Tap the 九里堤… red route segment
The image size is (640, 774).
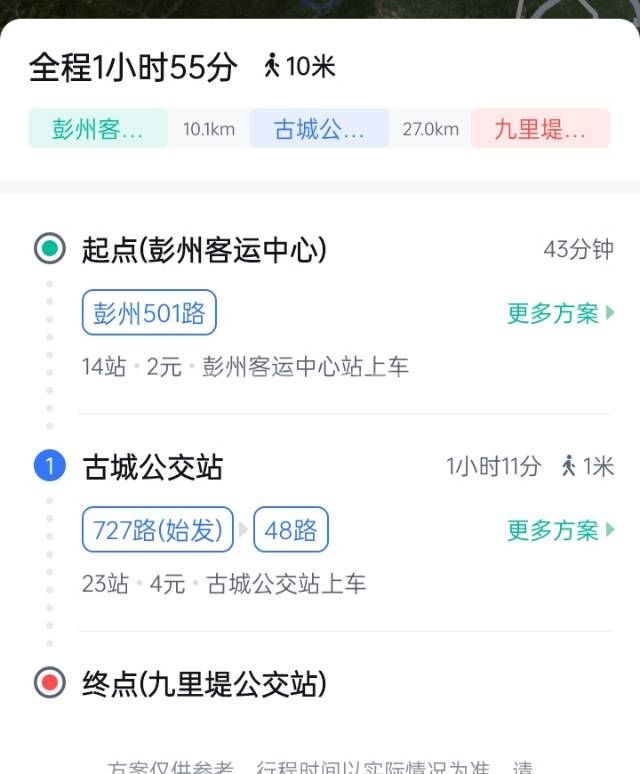[x=540, y=129]
